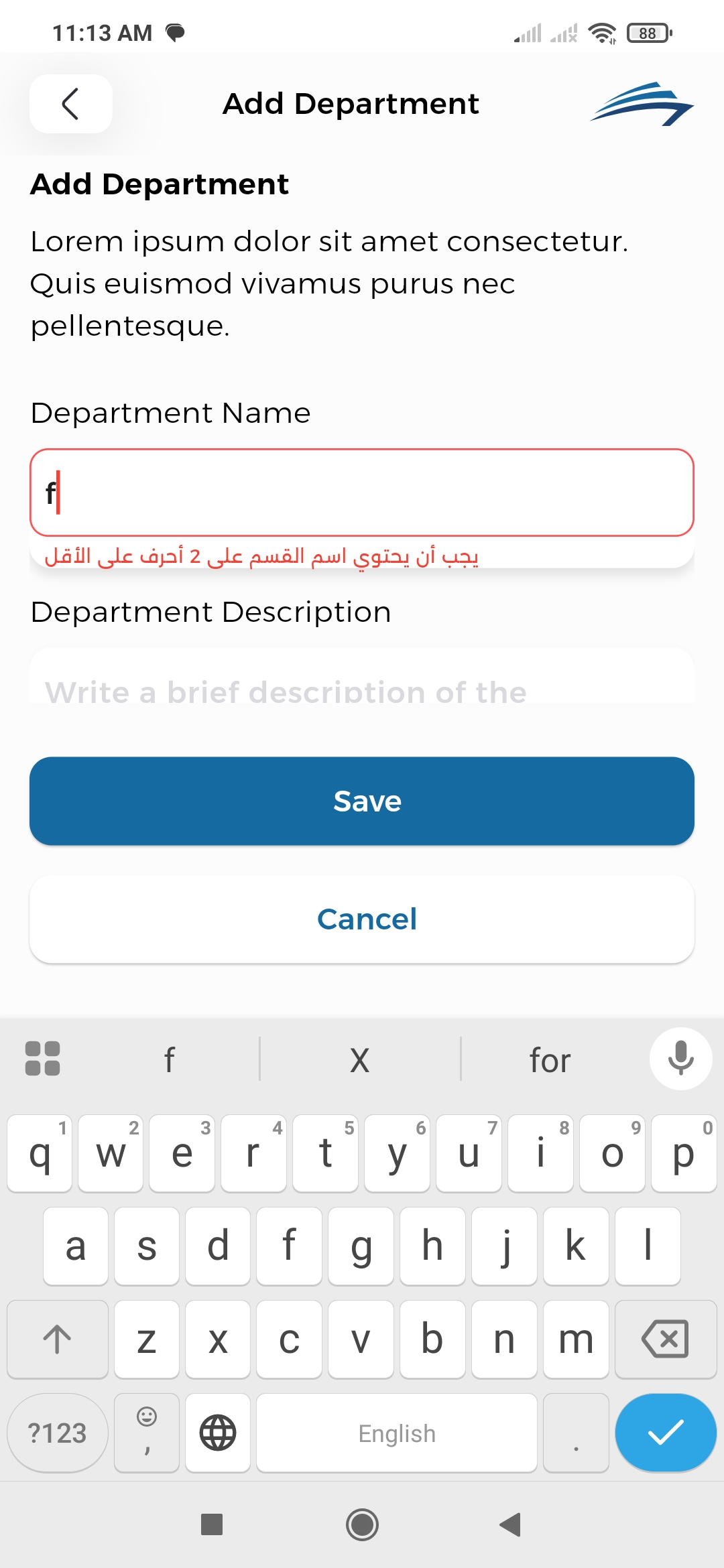Enable shift on the keyboard

pyautogui.click(x=58, y=1339)
